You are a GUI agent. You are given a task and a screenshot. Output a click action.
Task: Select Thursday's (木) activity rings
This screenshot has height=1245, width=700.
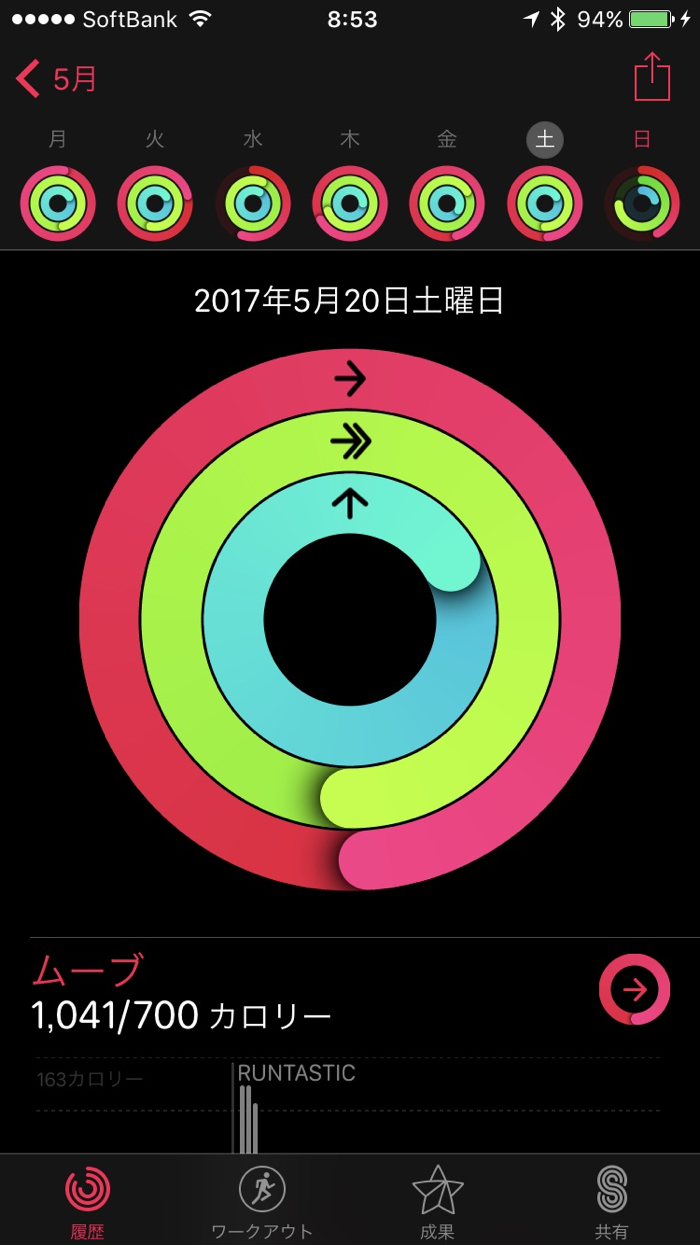click(350, 203)
